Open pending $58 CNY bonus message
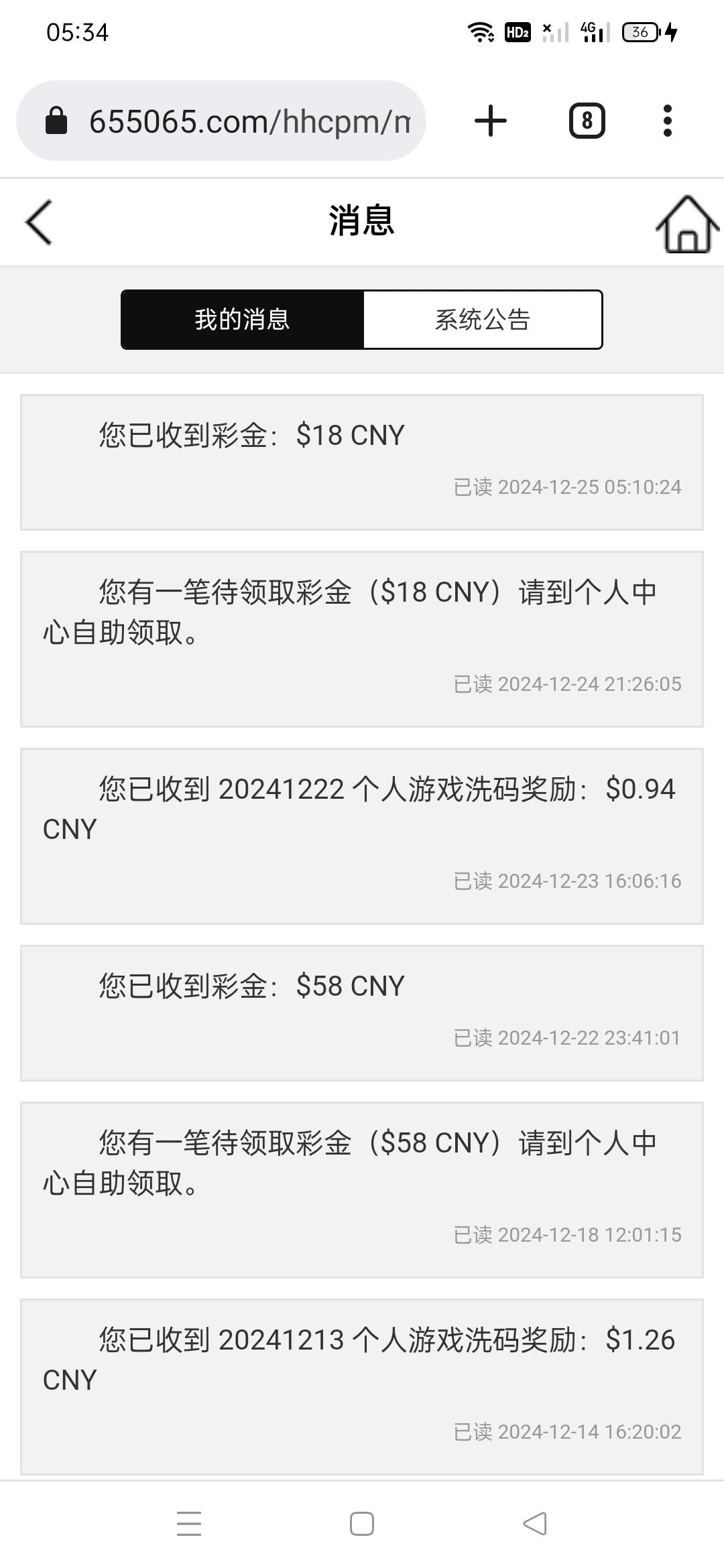Image resolution: width=724 pixels, height=1568 pixels. coord(362,1190)
